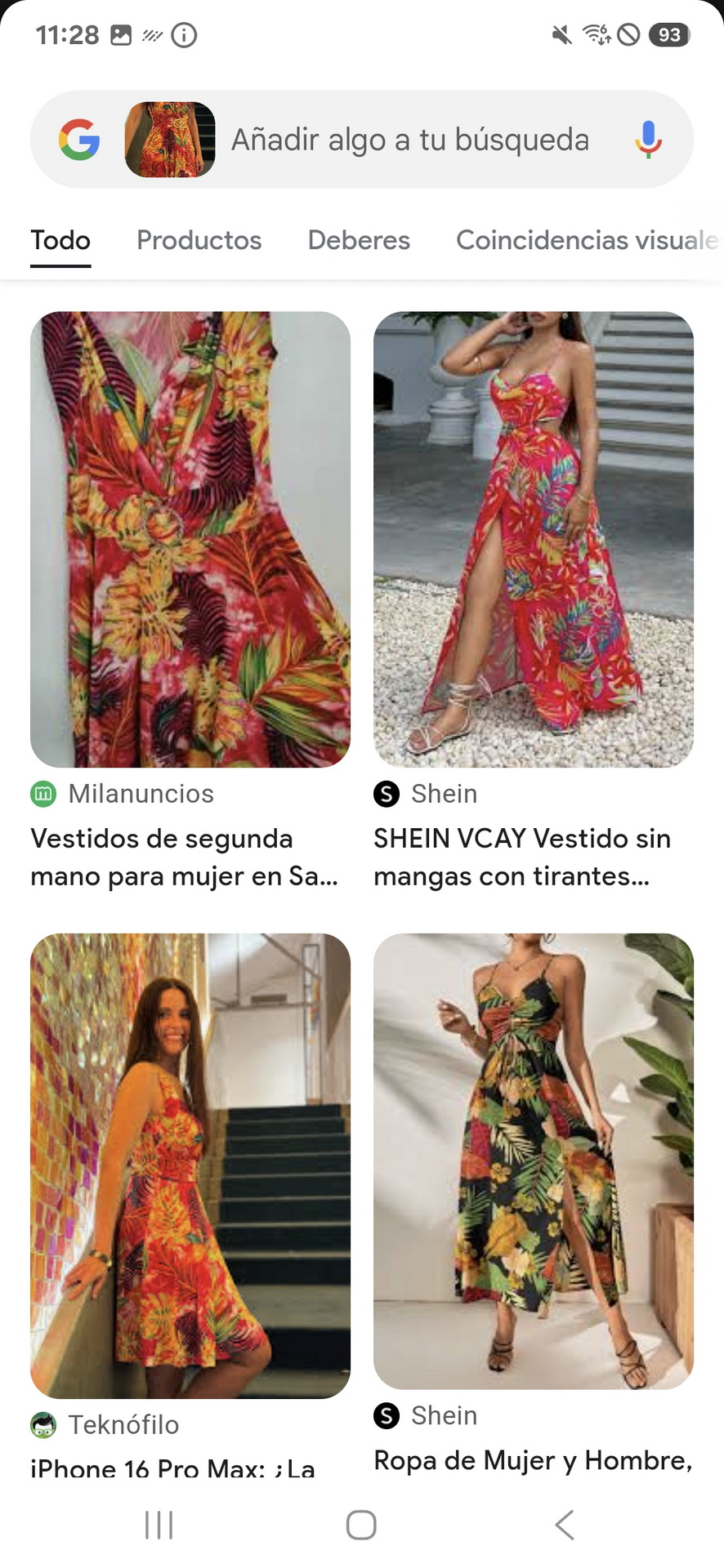The width and height of the screenshot is (724, 1568).
Task: Tap the microphone voice search icon
Action: coord(648,140)
